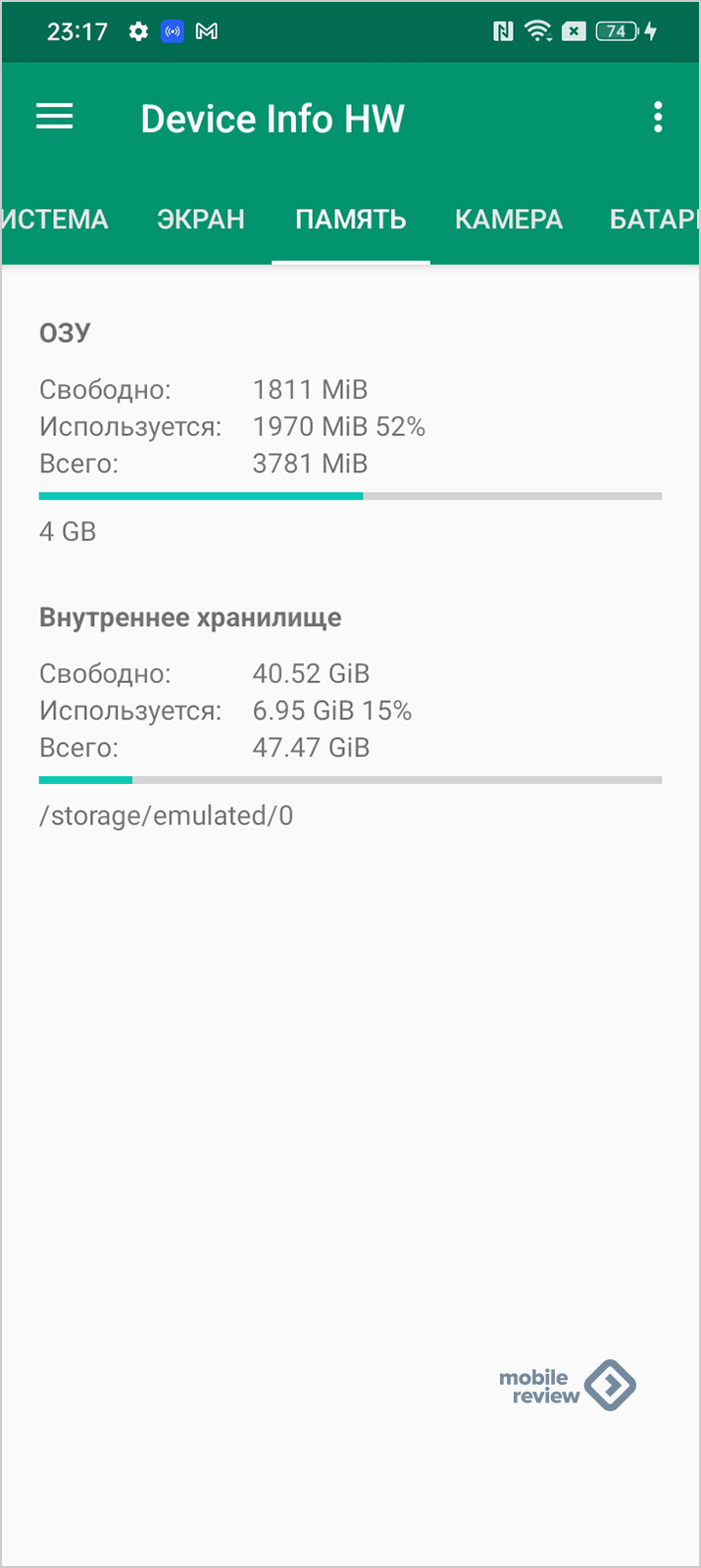Go to the КАМЕРА tab
This screenshot has width=701, height=1568.
click(x=509, y=220)
